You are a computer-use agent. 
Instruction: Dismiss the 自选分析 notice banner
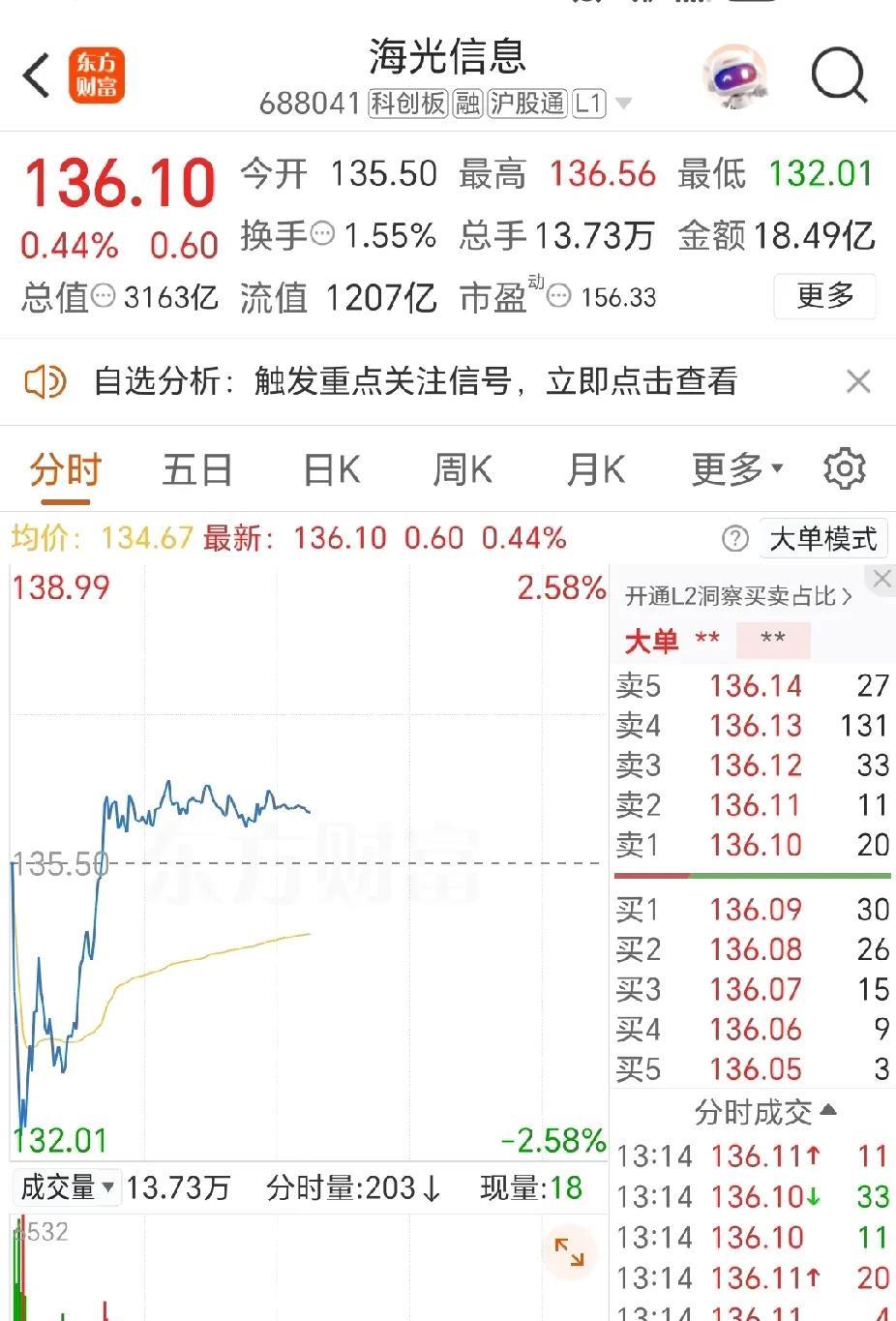(x=858, y=381)
